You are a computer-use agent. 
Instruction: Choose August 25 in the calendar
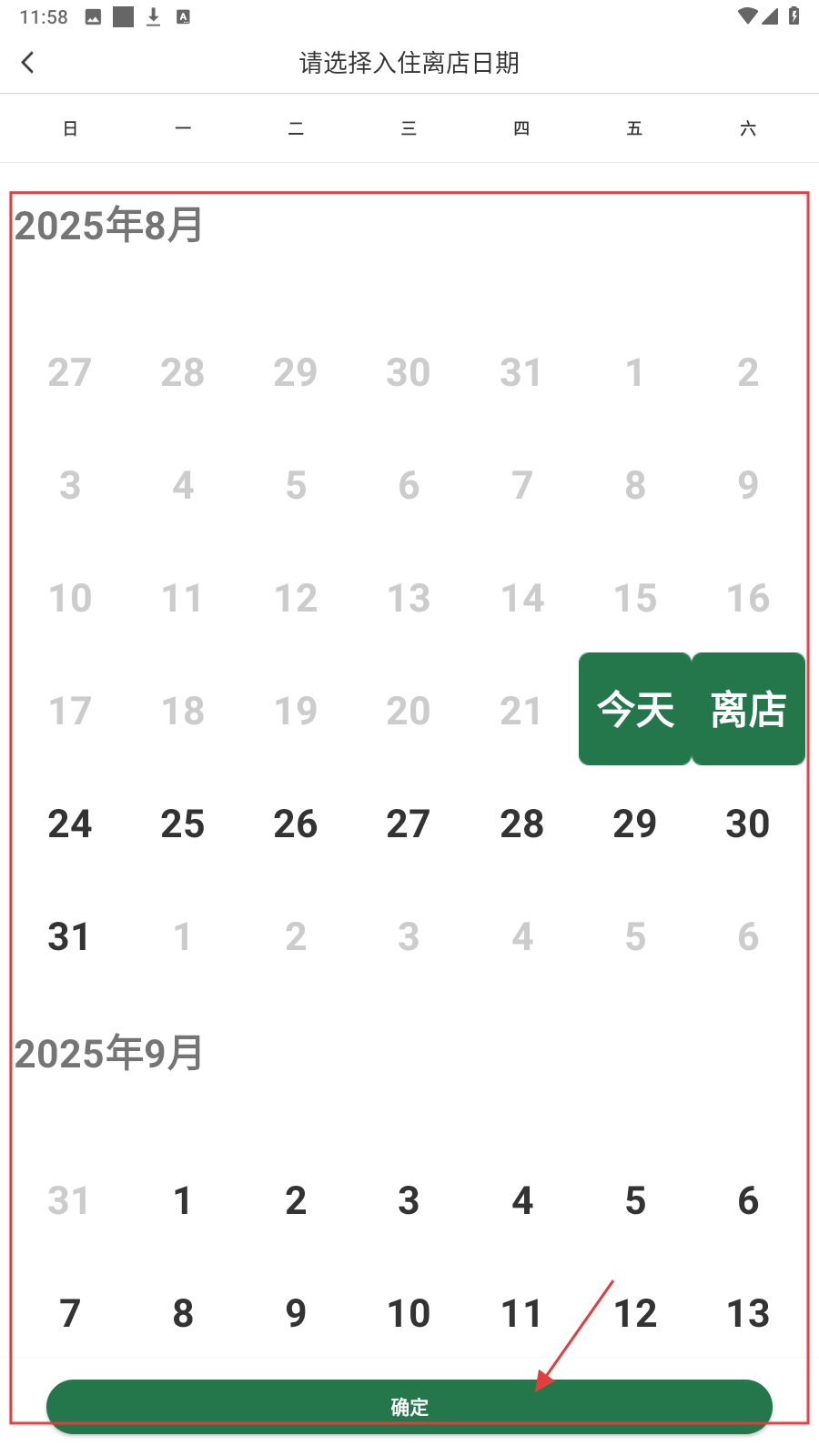coord(183,824)
